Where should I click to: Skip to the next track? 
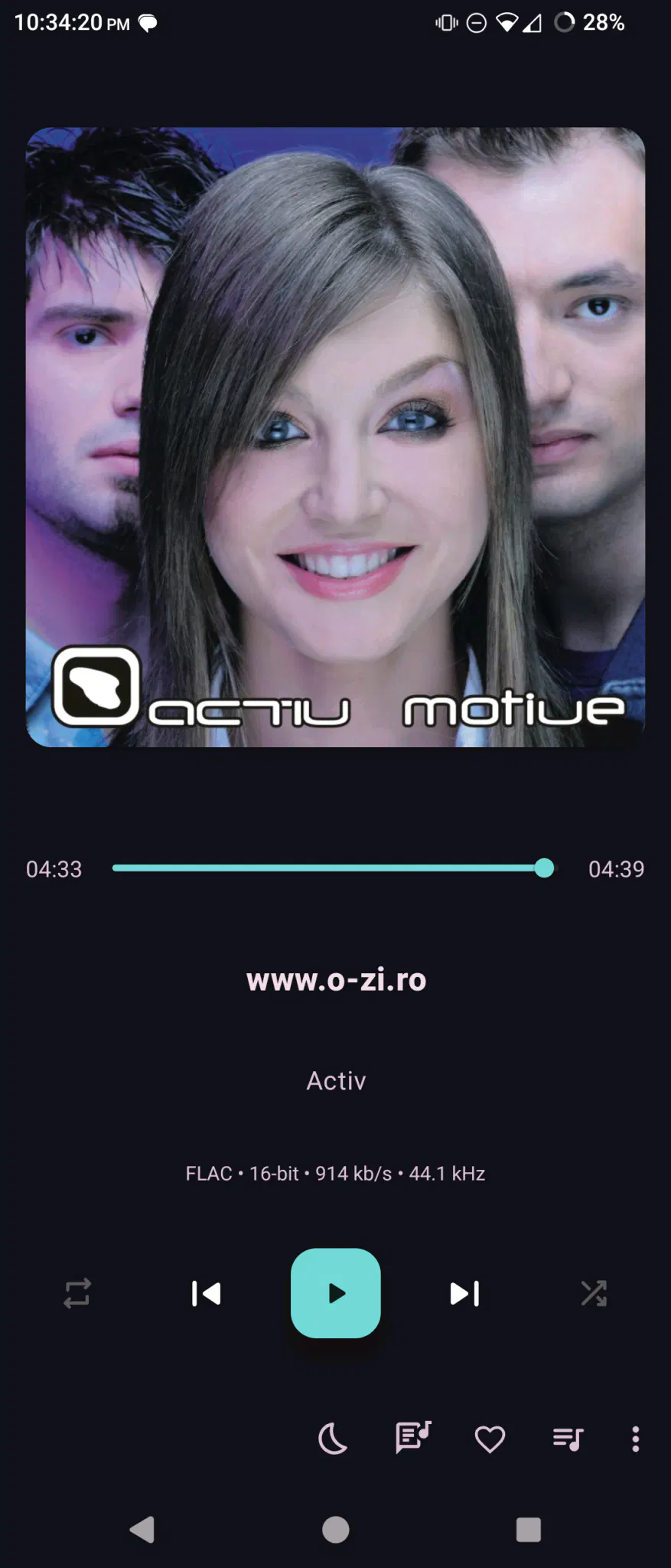pos(464,1293)
